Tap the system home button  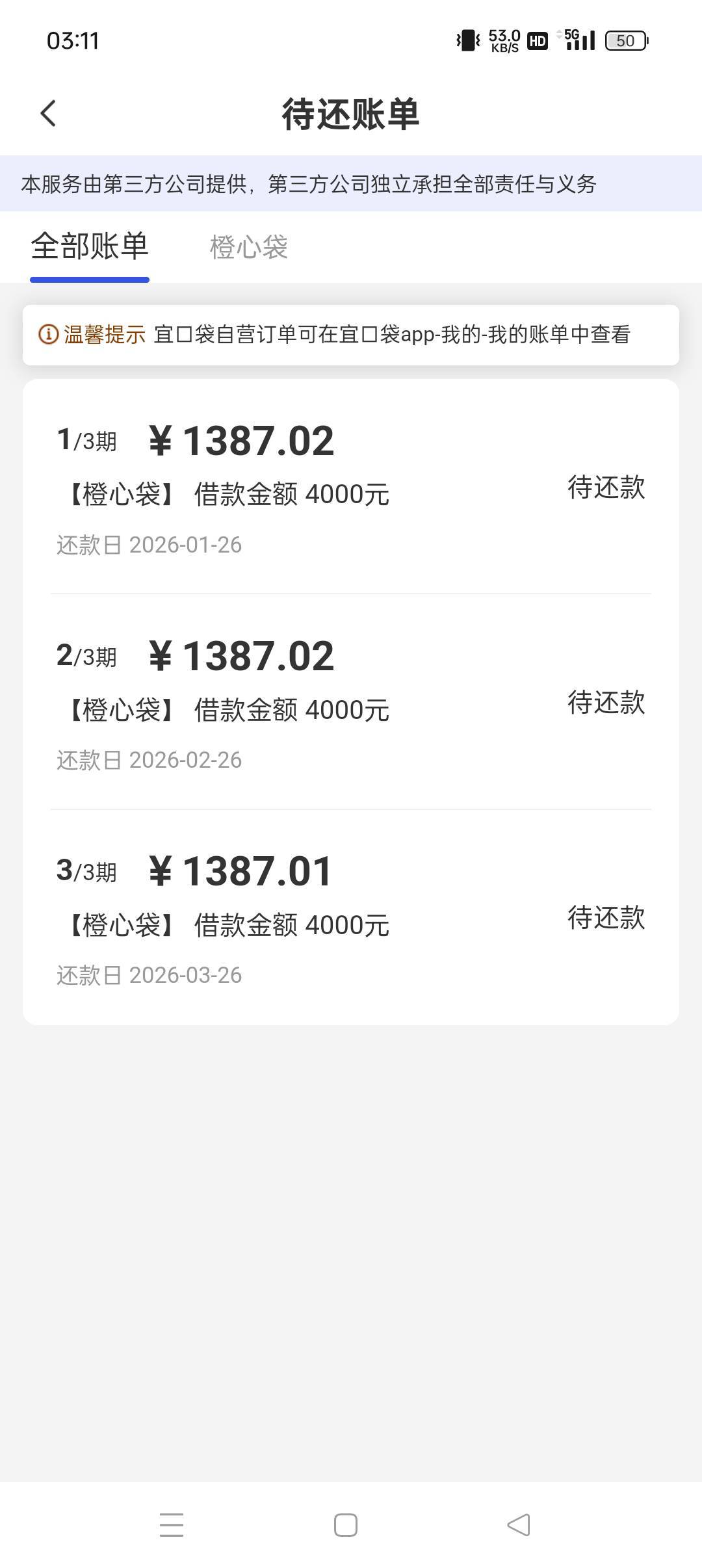(345, 1524)
